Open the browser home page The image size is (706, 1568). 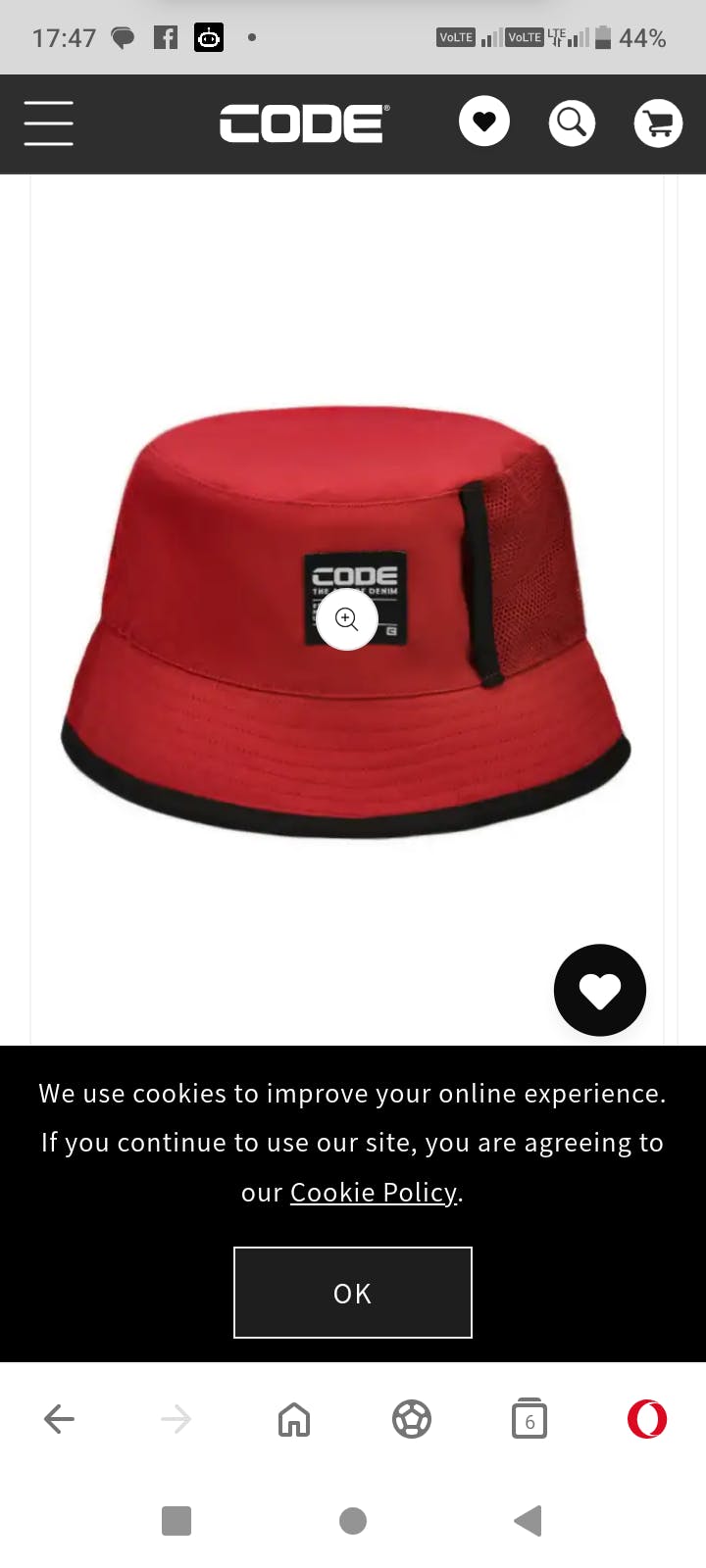[294, 1419]
